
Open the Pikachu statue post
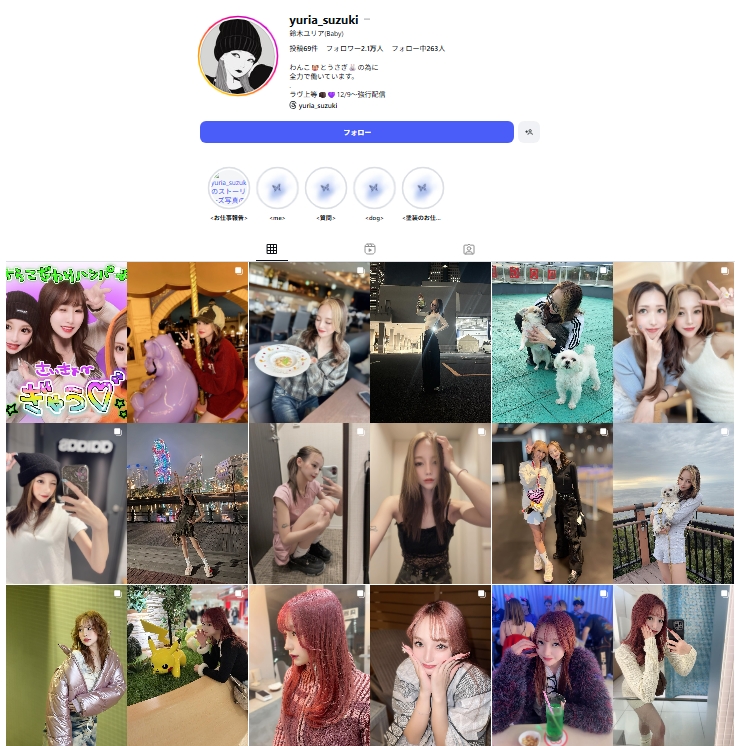point(187,665)
